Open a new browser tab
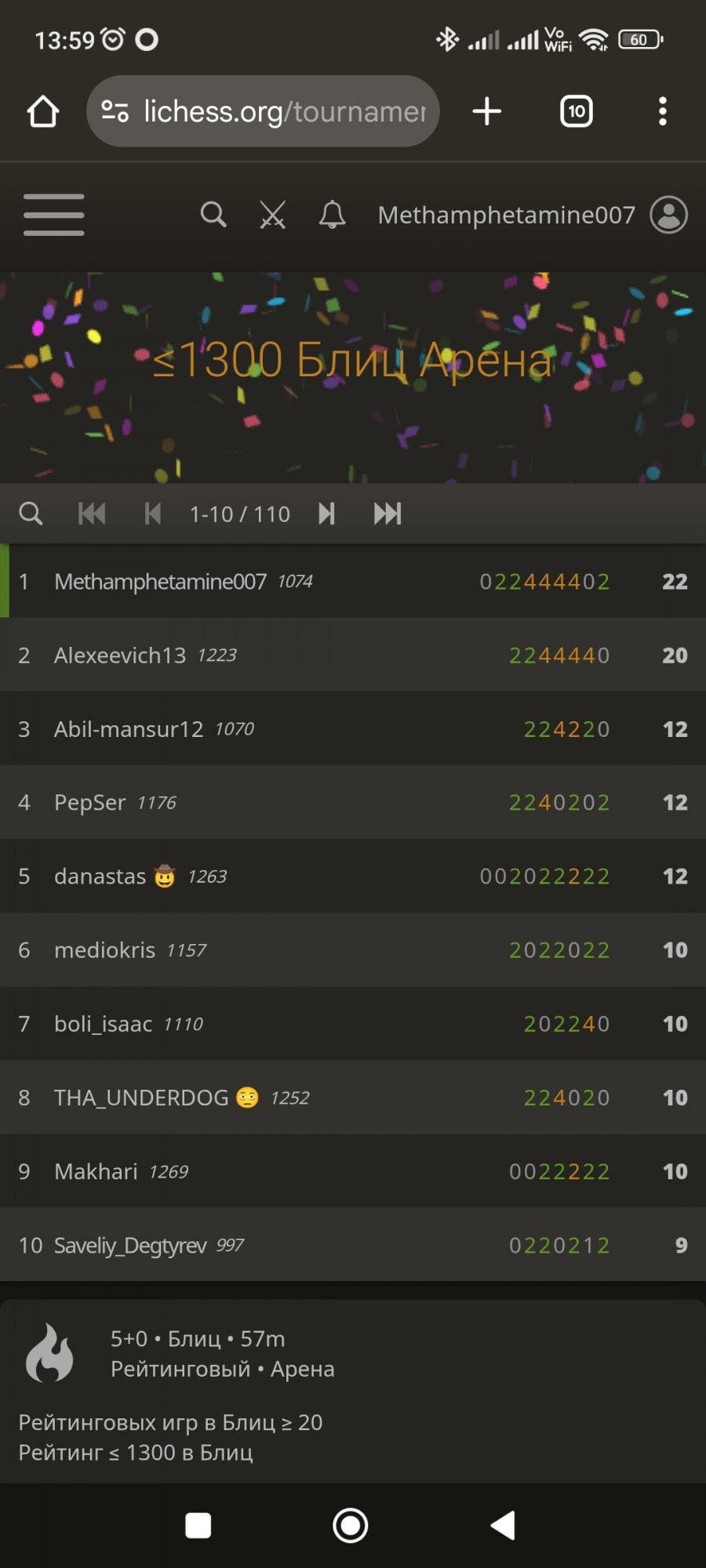Image resolution: width=706 pixels, height=1568 pixels. coord(486,111)
